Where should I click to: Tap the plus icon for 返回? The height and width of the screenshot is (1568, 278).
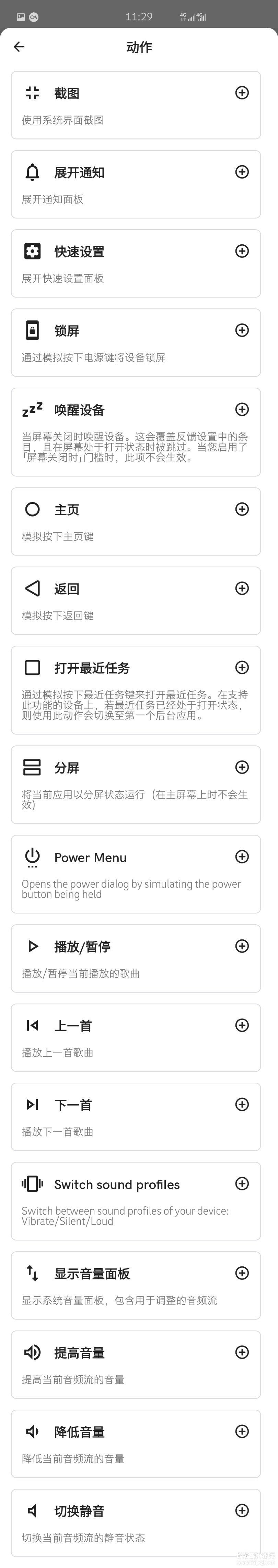coord(242,588)
